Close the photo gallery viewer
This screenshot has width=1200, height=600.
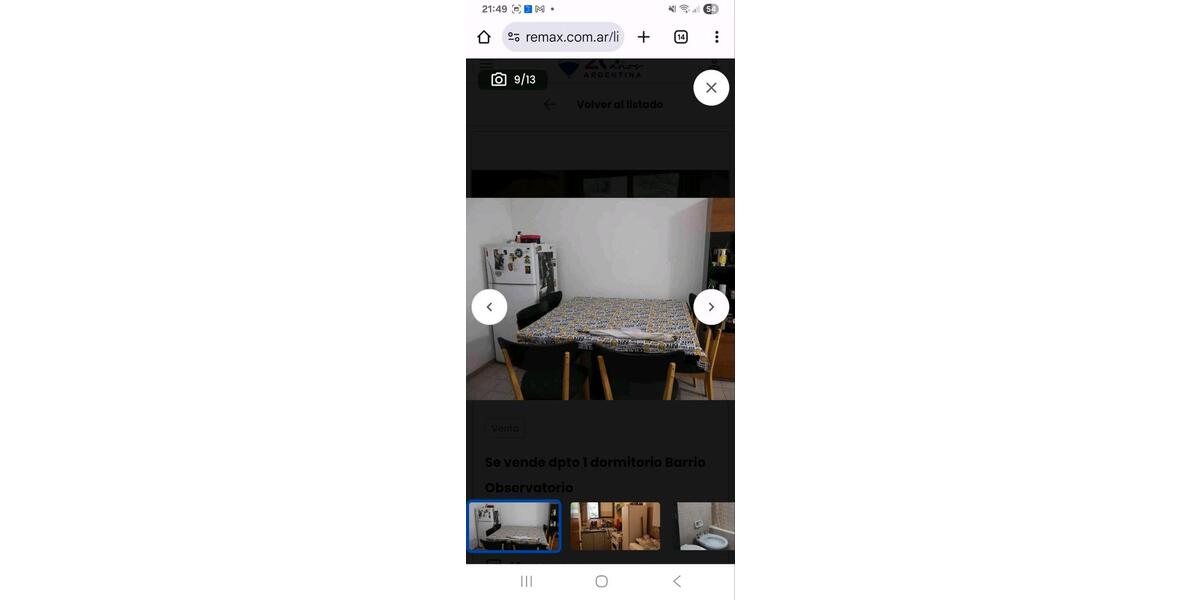click(x=711, y=88)
